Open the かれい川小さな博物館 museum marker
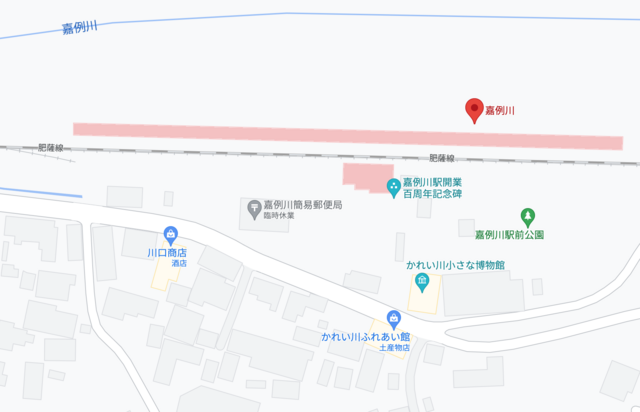This screenshot has width=640, height=412. [x=422, y=283]
